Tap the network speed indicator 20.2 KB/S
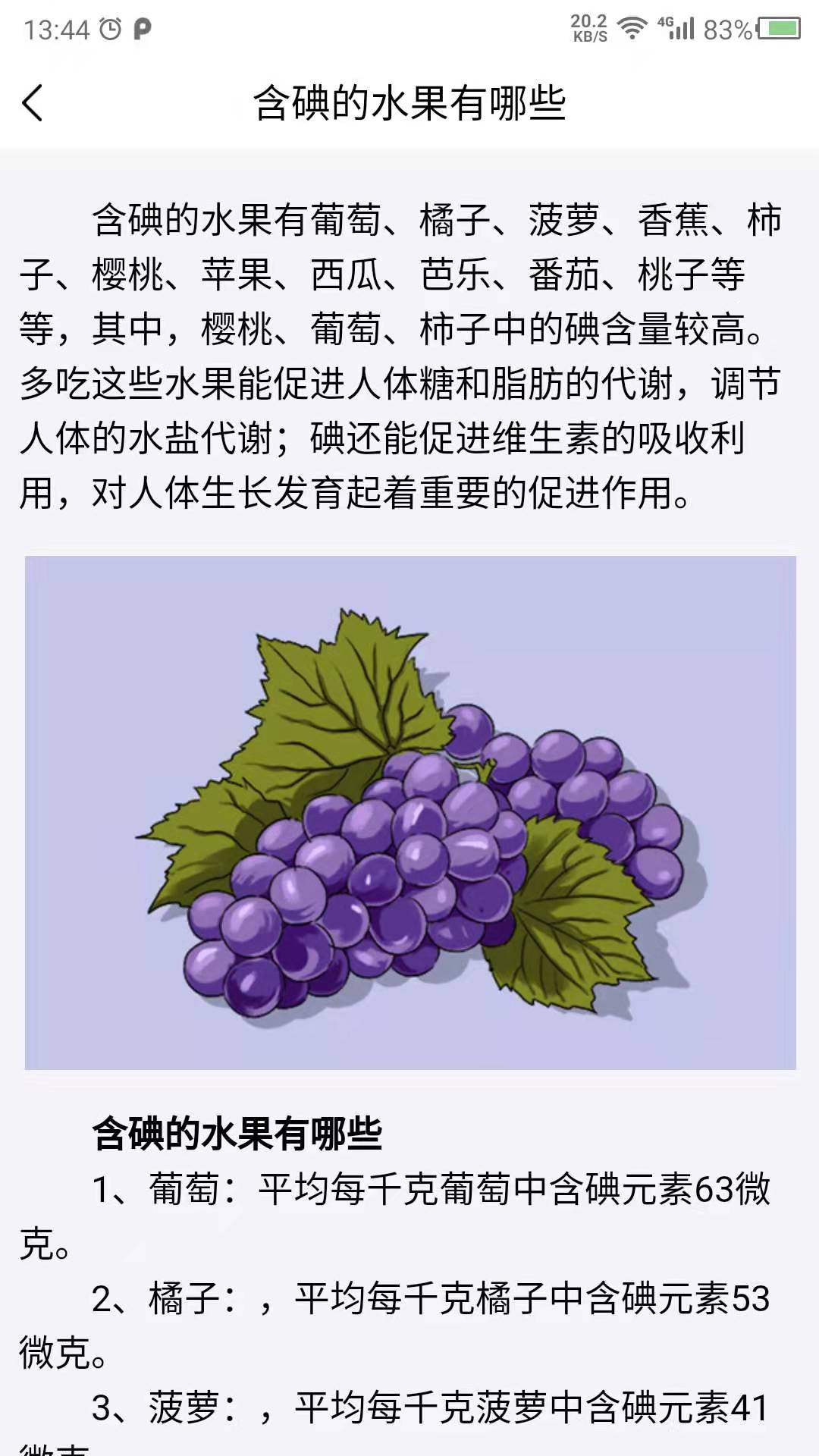Viewport: 819px width, 1456px height. (588, 25)
